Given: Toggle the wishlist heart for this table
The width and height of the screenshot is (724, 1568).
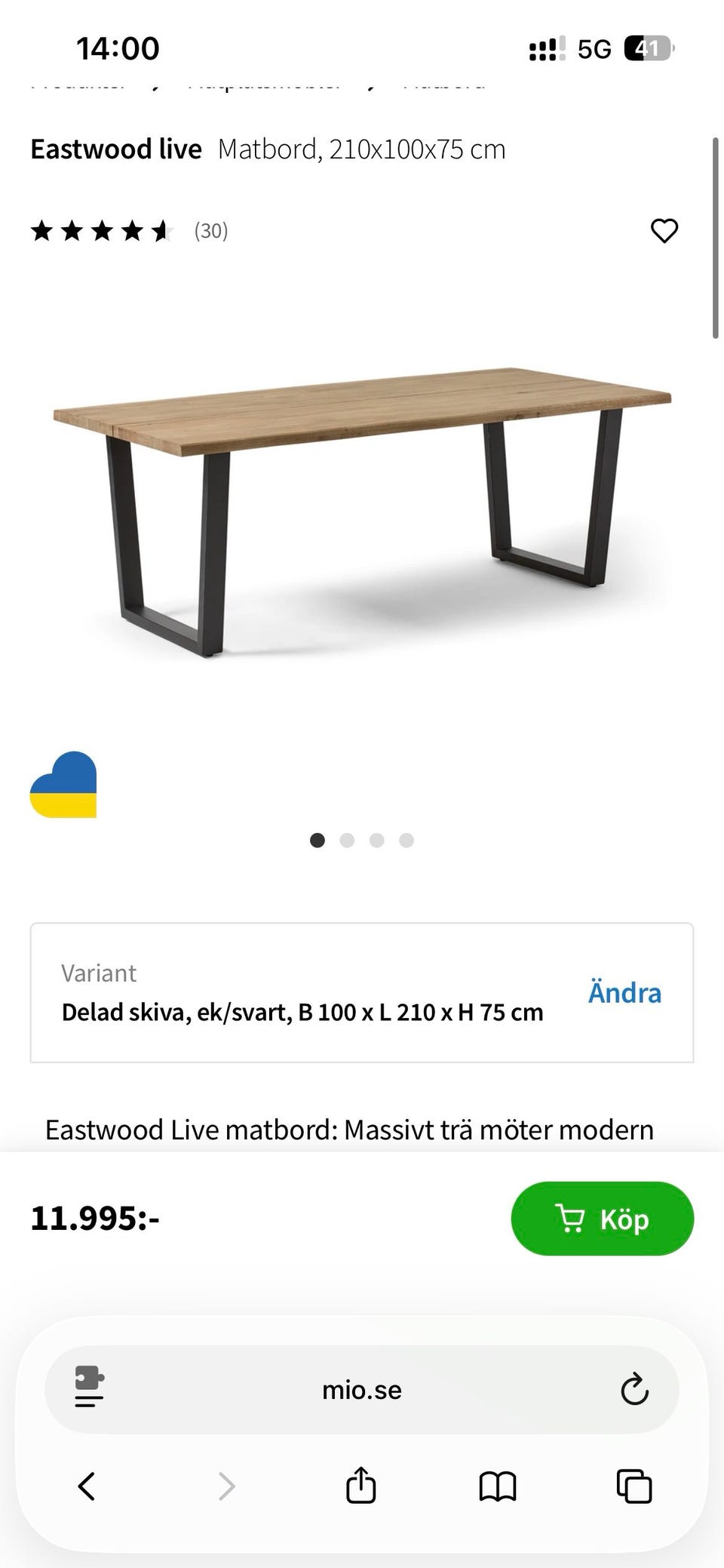Looking at the screenshot, I should click(x=664, y=231).
